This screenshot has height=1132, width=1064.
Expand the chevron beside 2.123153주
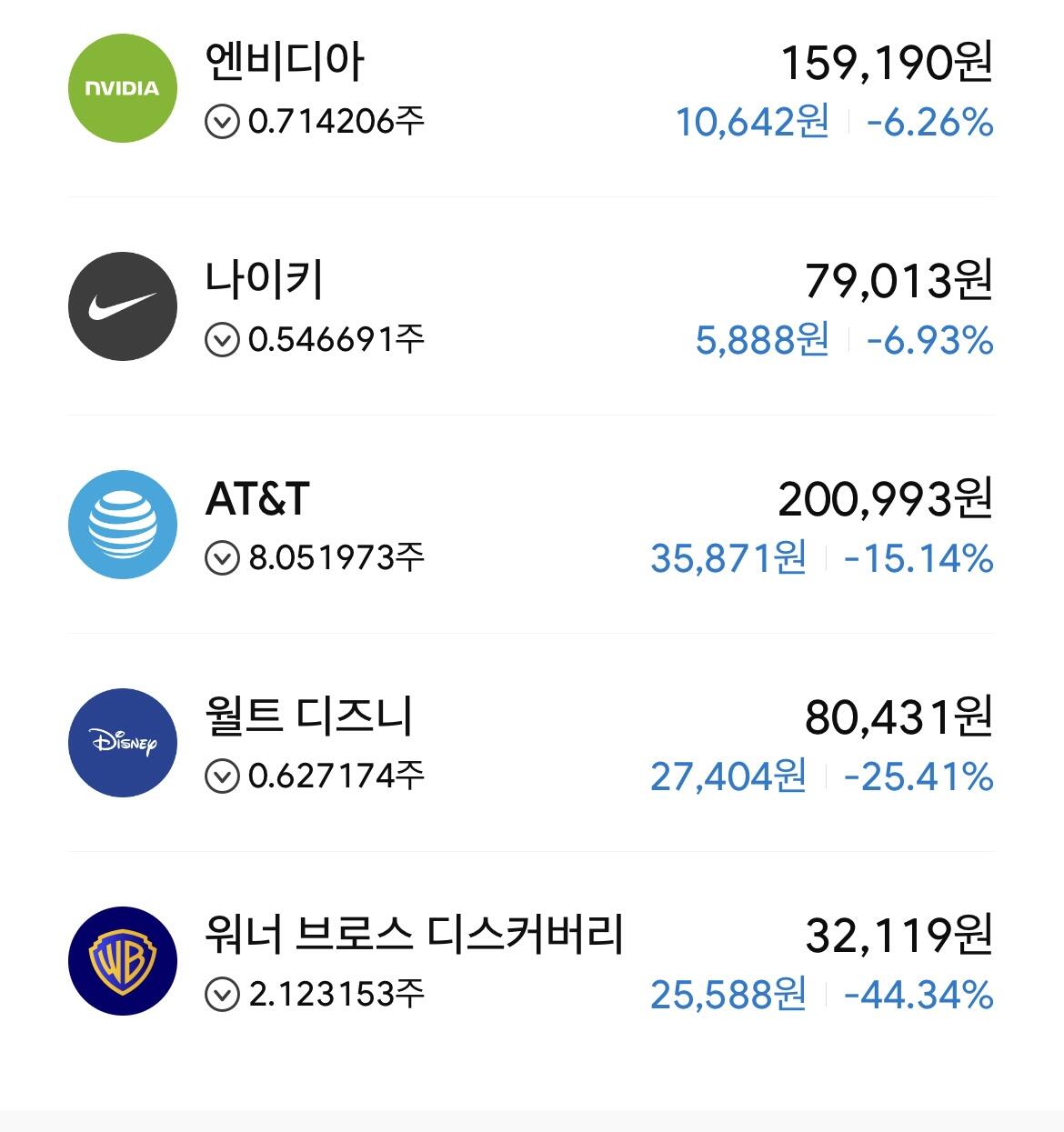(222, 994)
